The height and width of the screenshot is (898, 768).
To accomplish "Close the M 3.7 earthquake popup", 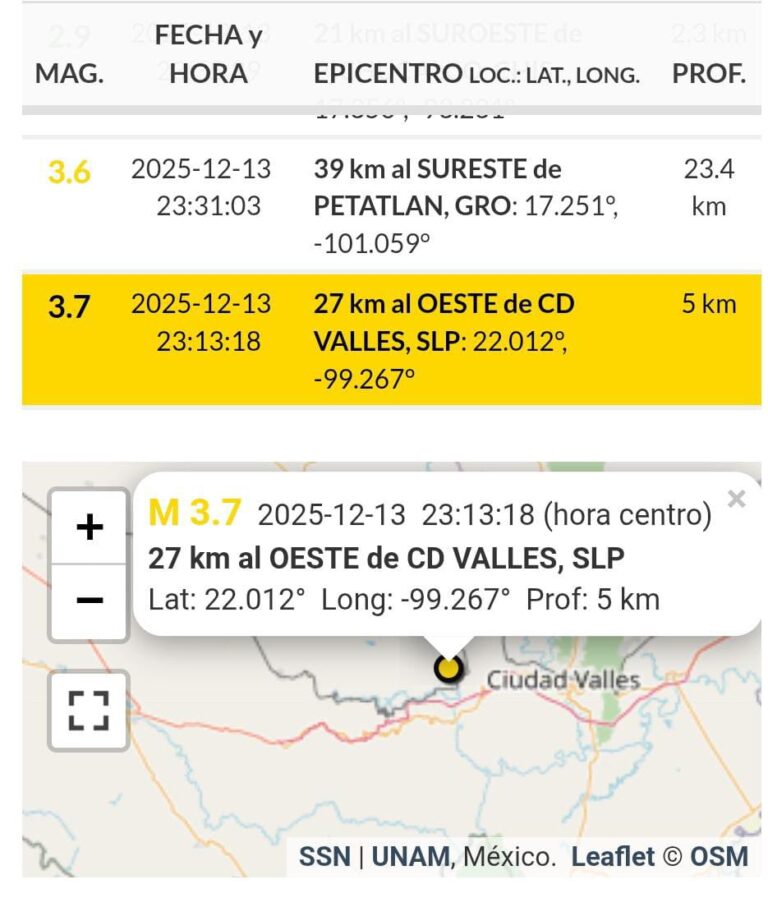I will (737, 498).
